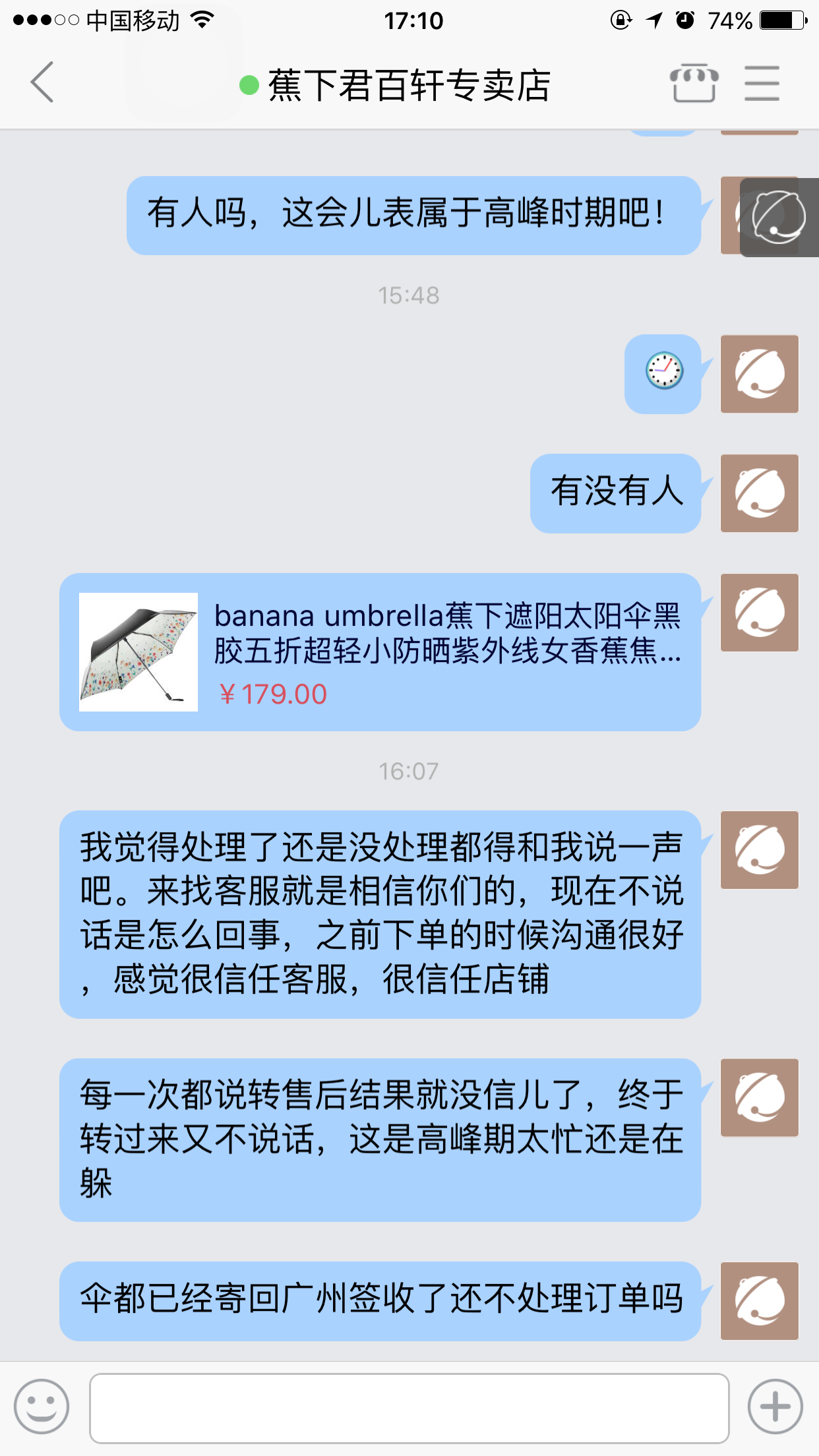Image resolution: width=819 pixels, height=1456 pixels.
Task: Open the storefront icon beside the menu
Action: click(x=694, y=83)
